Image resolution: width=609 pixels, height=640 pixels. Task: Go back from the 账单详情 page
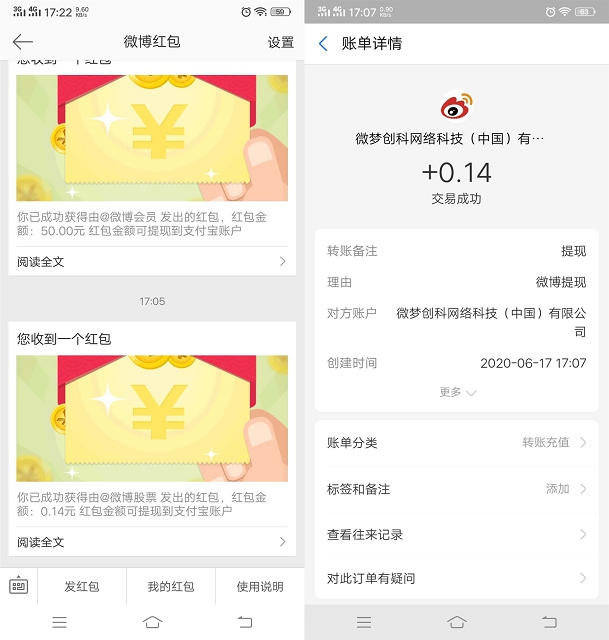pyautogui.click(x=323, y=44)
